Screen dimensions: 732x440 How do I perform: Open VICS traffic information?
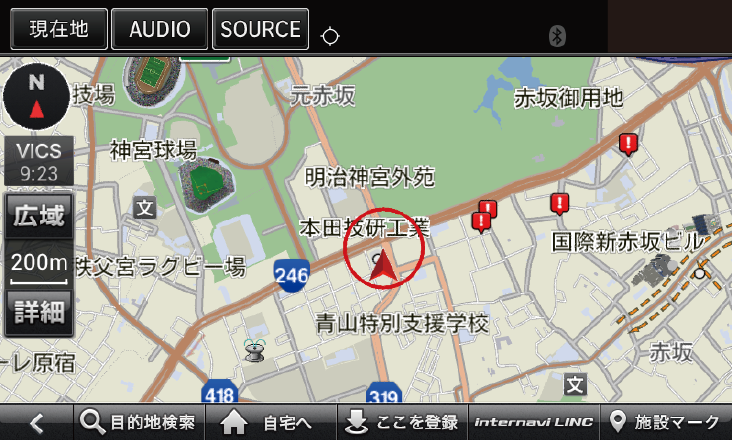[x=38, y=161]
